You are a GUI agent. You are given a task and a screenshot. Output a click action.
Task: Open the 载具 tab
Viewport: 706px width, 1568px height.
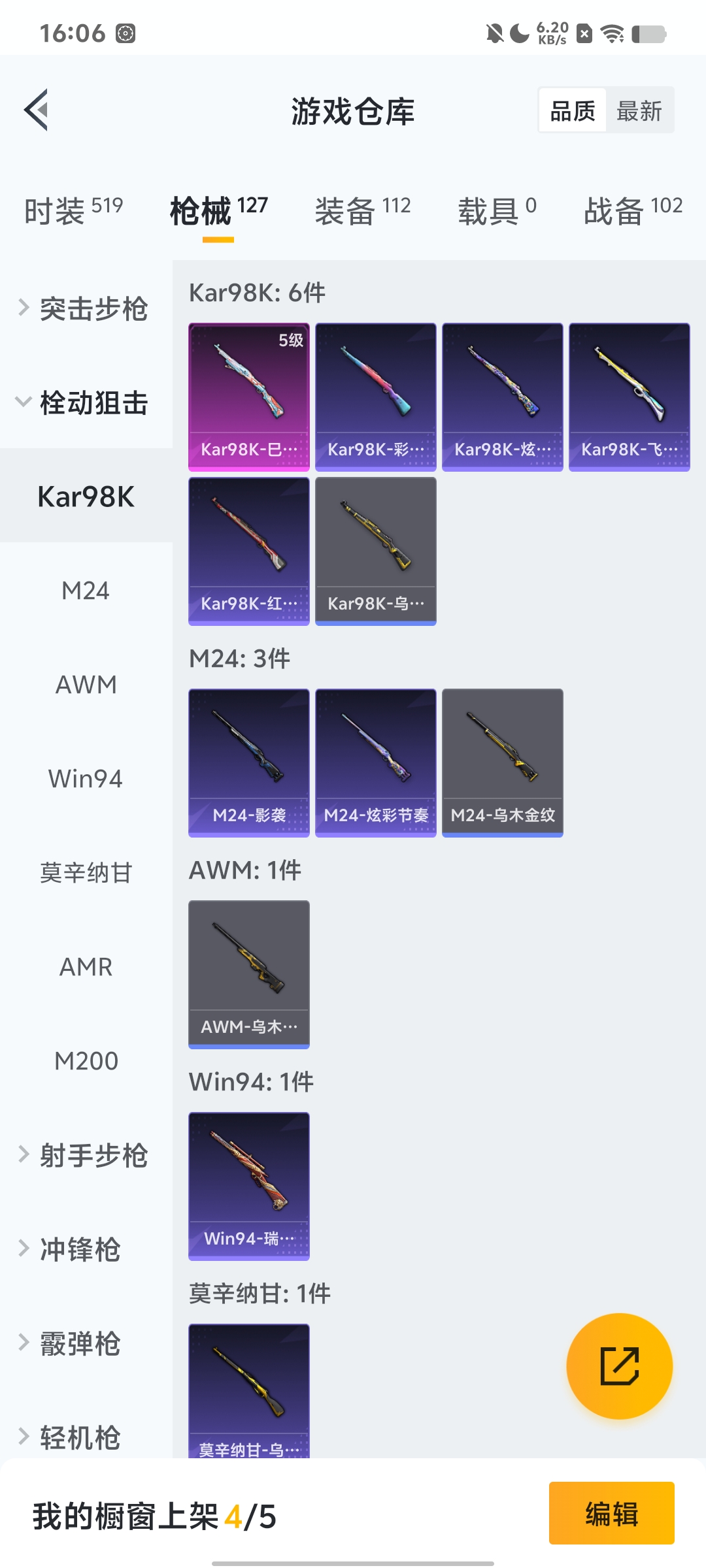tap(497, 210)
